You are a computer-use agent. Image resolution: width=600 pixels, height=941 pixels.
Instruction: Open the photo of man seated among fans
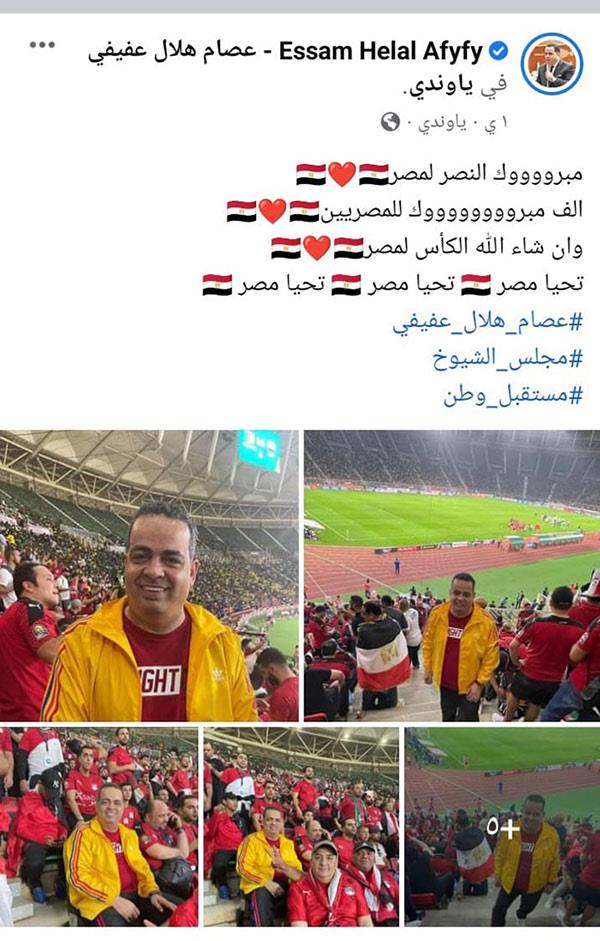tap(98, 826)
